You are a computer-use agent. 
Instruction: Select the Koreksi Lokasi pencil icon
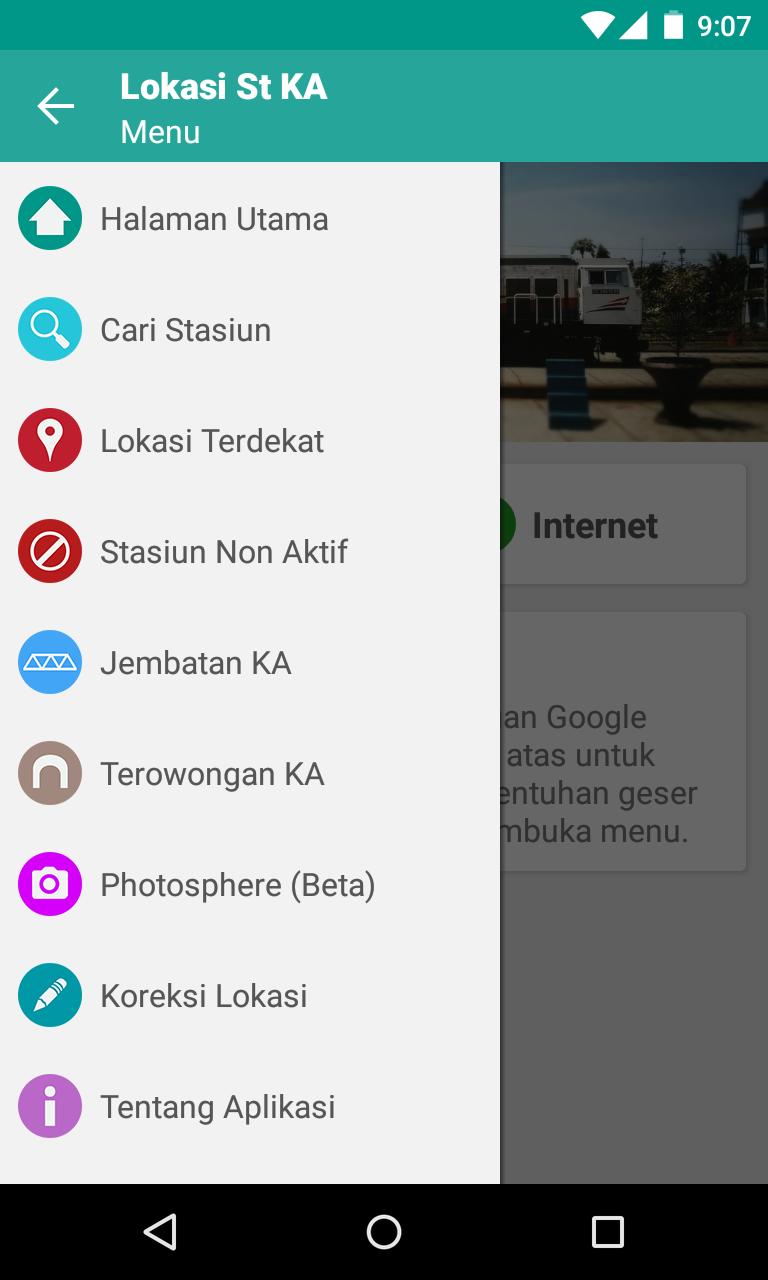pyautogui.click(x=49, y=995)
